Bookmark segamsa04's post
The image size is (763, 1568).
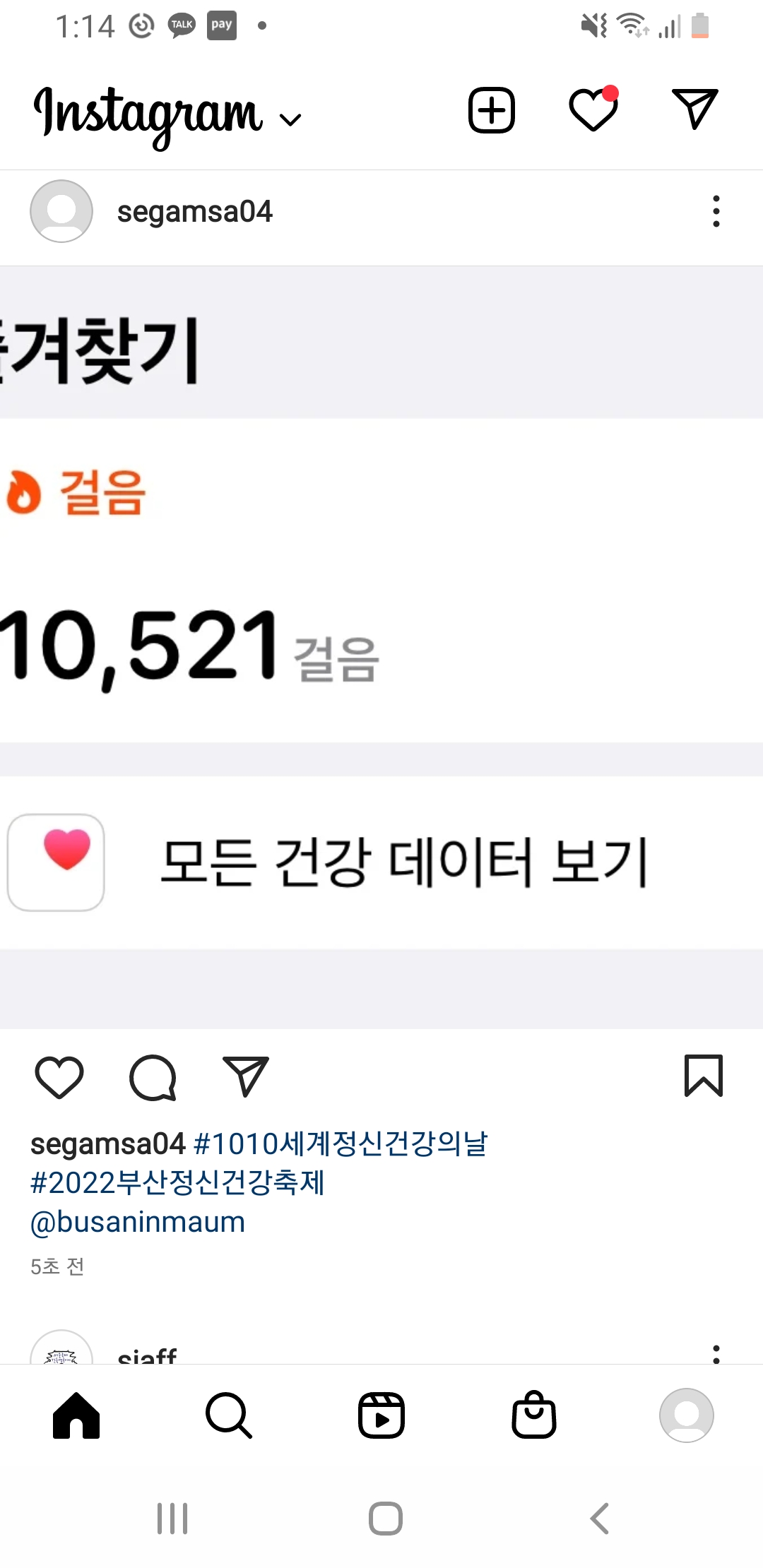tap(704, 1076)
